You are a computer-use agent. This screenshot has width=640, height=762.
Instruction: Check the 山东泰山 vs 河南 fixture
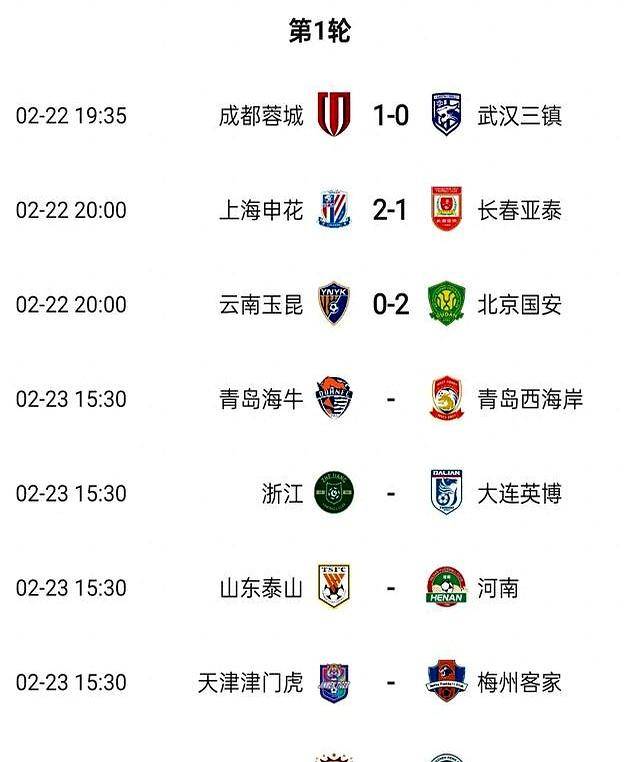point(390,588)
